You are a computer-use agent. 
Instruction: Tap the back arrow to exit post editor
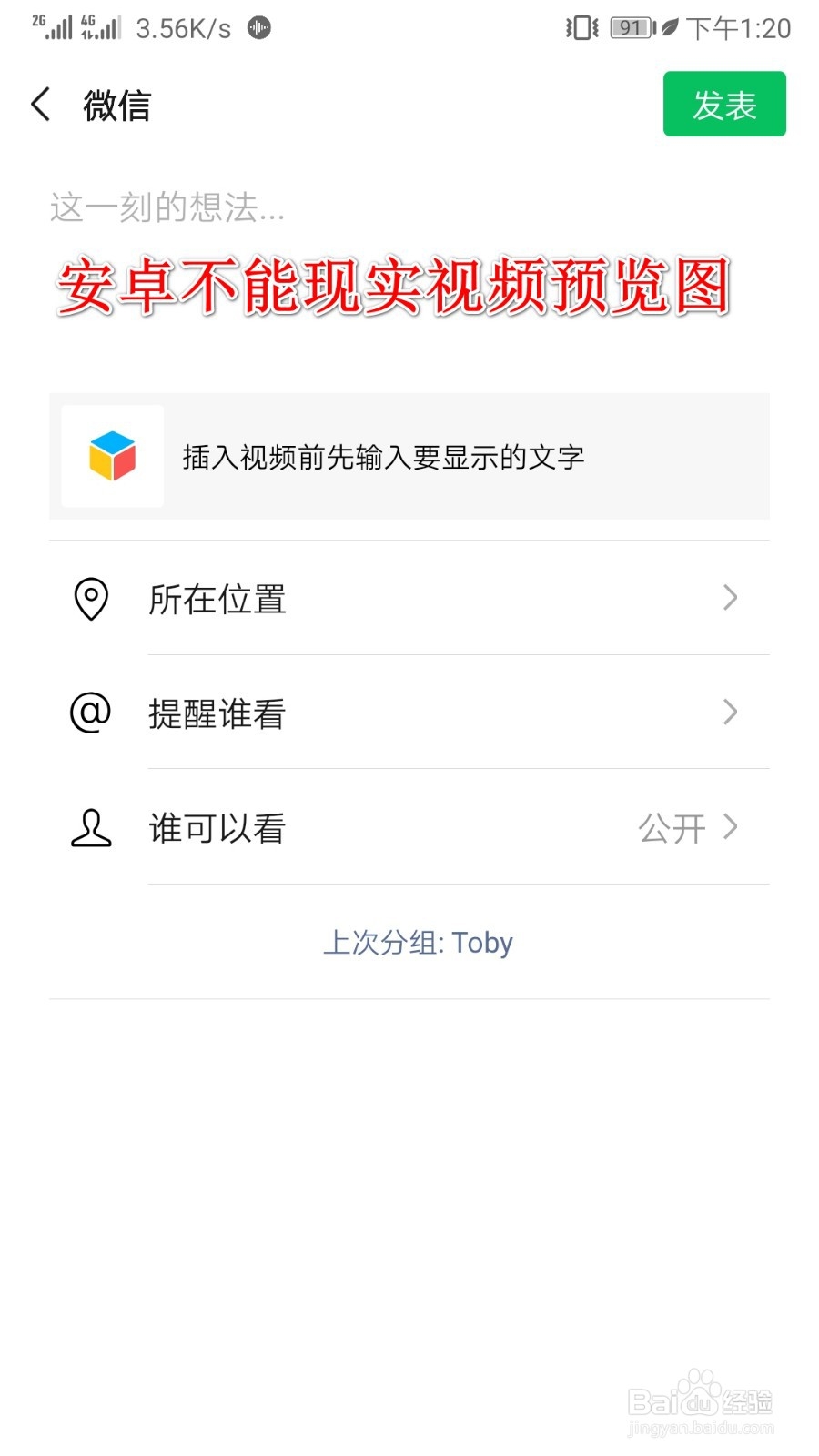tap(38, 105)
